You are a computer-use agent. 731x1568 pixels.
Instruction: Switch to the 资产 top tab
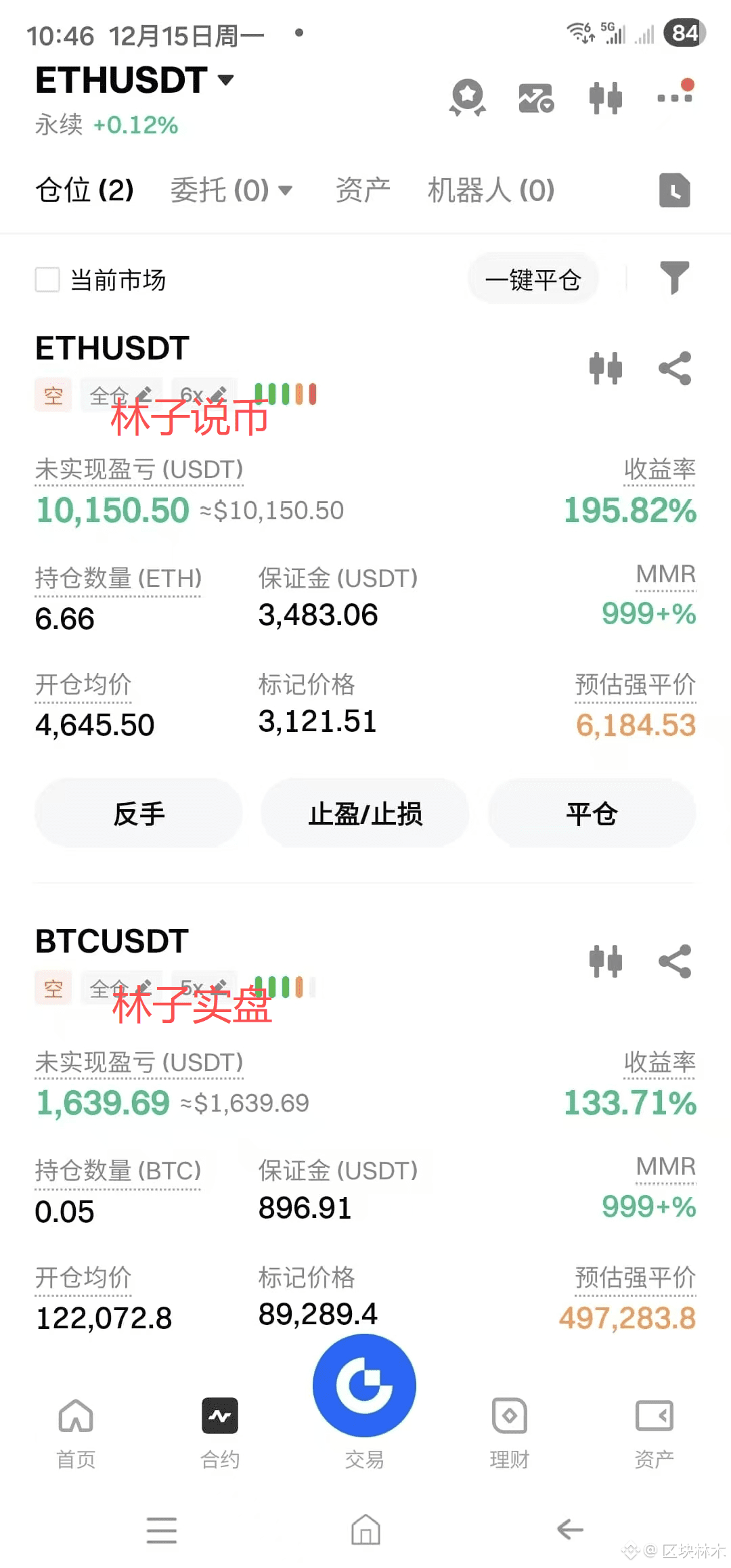coord(363,190)
